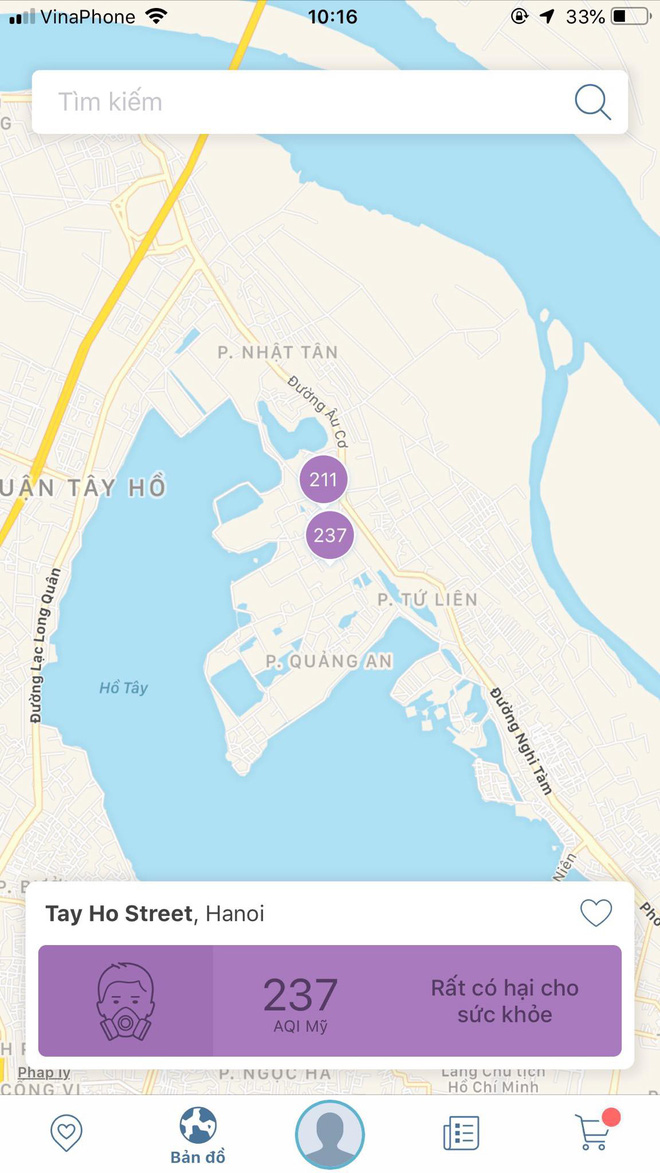This screenshot has height=1173, width=660.
Task: Open the news list tab
Action: tap(461, 1132)
